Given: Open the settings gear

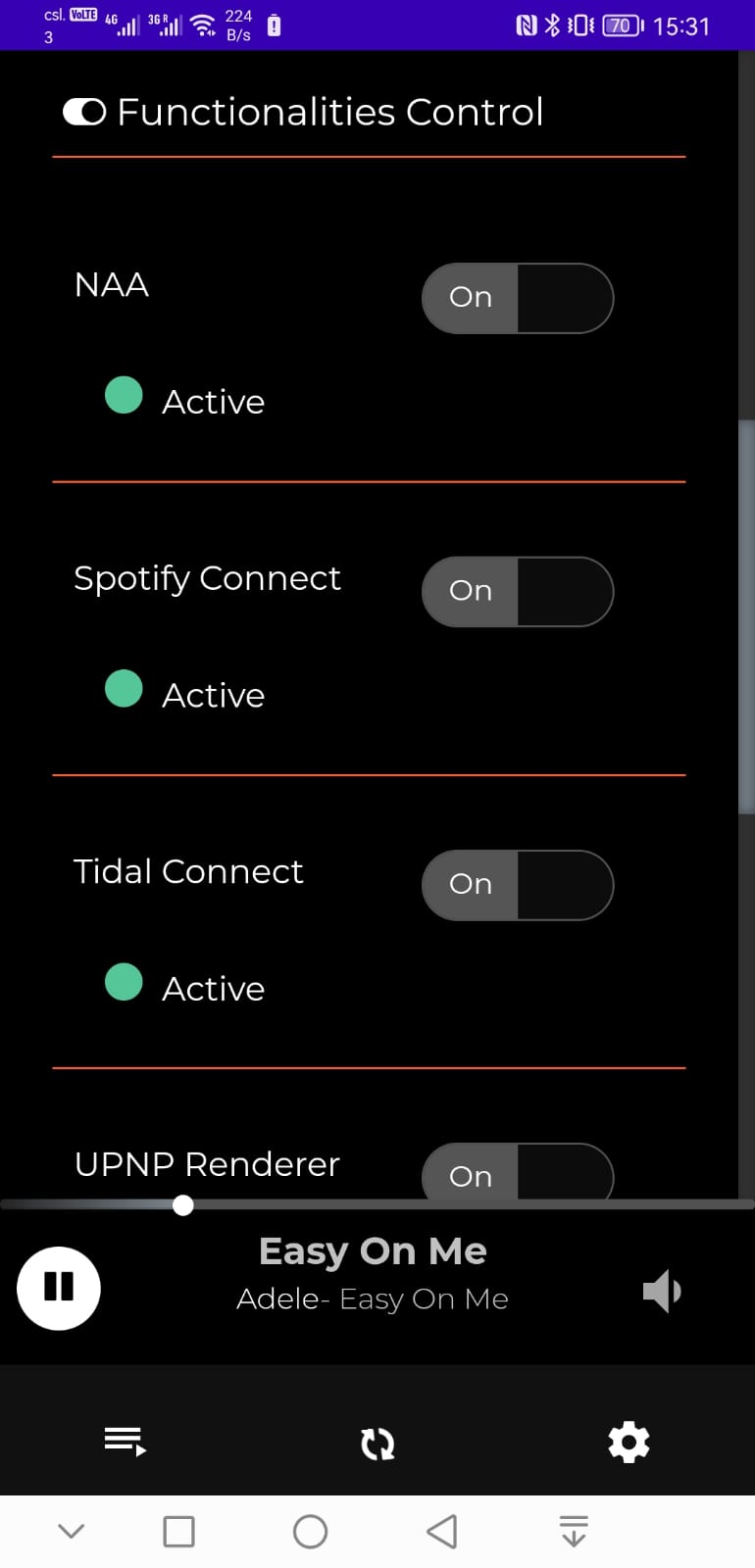Looking at the screenshot, I should tap(629, 1442).
